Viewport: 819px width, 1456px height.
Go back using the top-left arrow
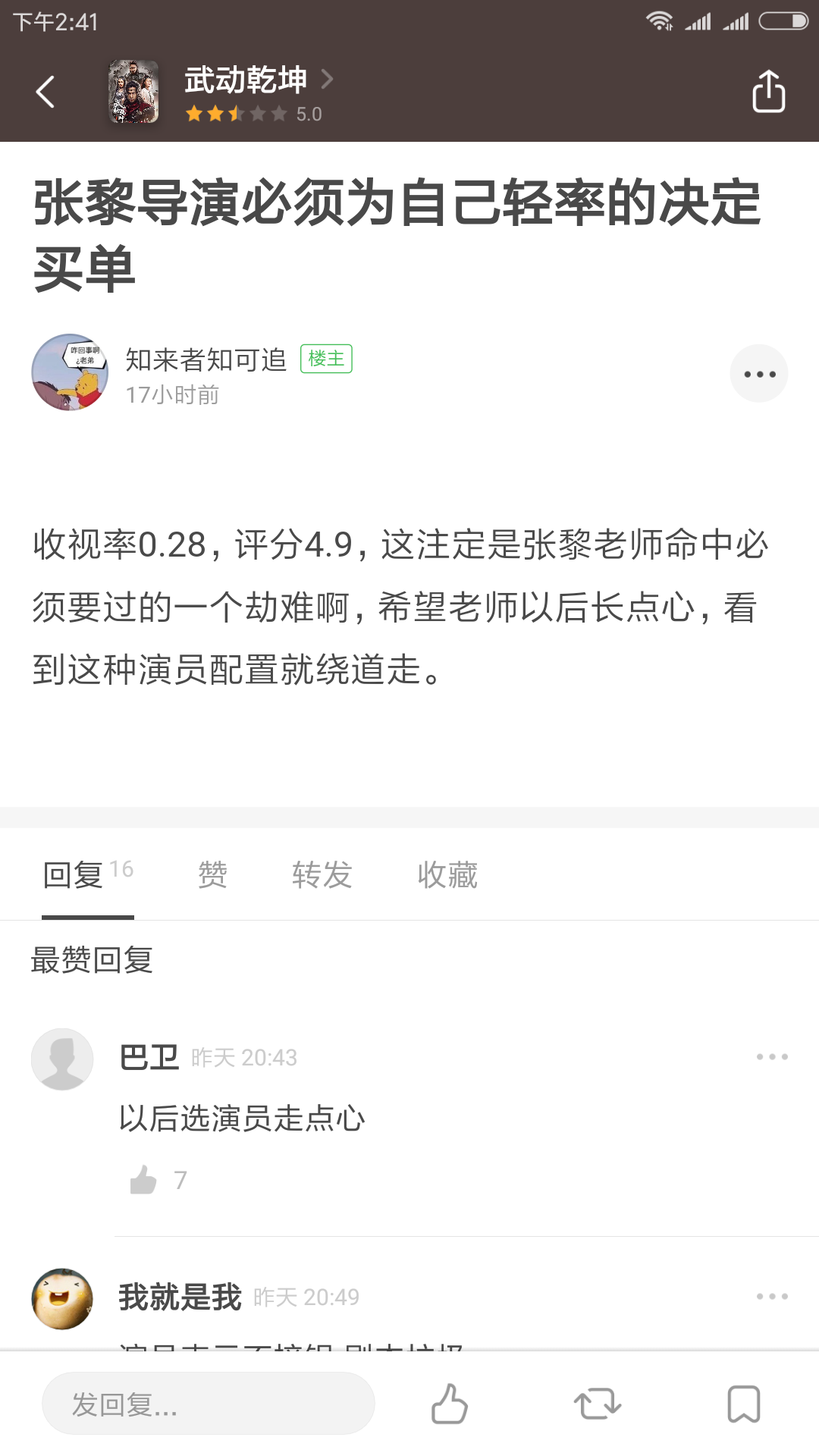(45, 93)
